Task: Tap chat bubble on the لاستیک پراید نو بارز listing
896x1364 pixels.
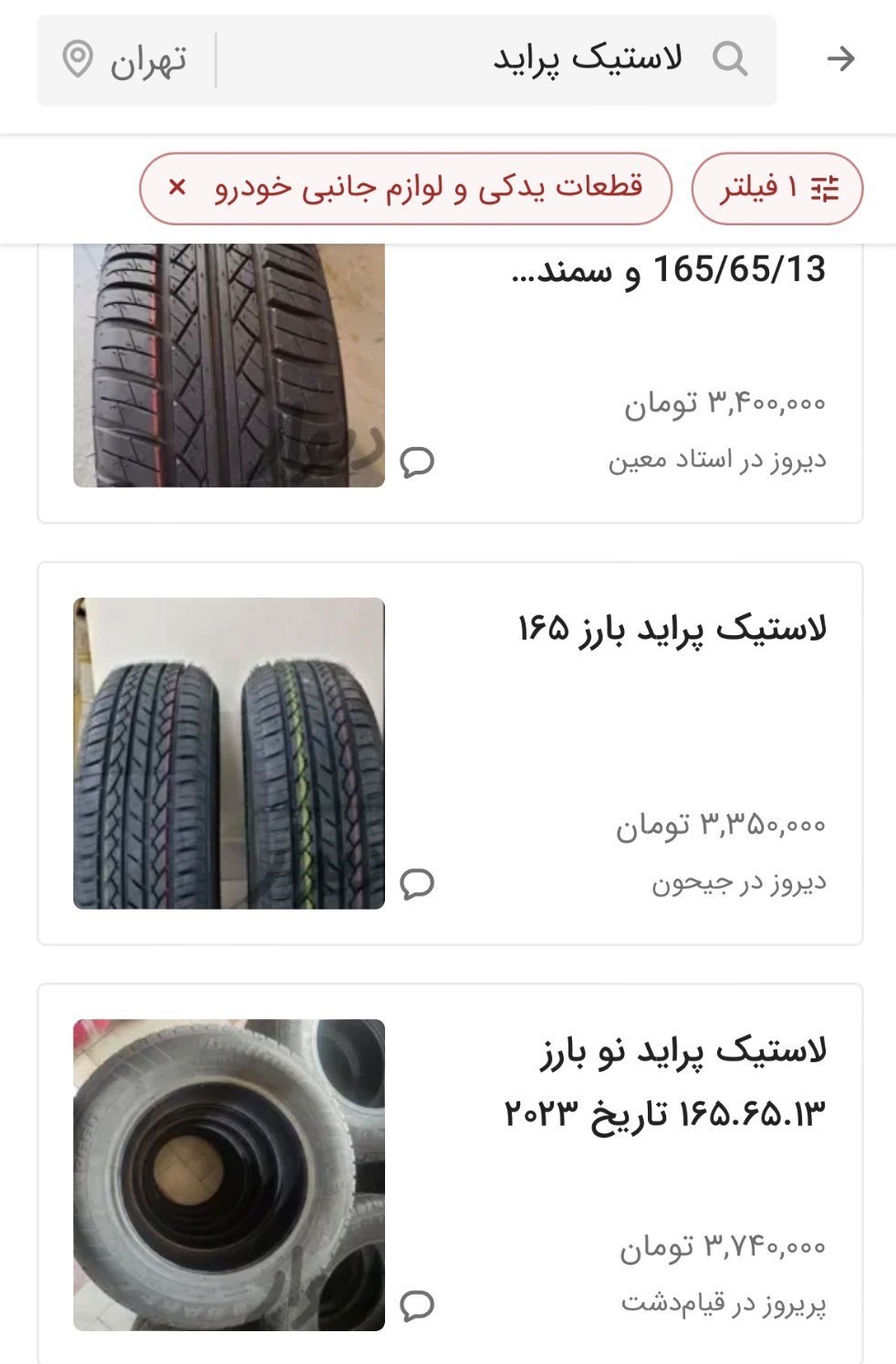Action: [x=420, y=1307]
